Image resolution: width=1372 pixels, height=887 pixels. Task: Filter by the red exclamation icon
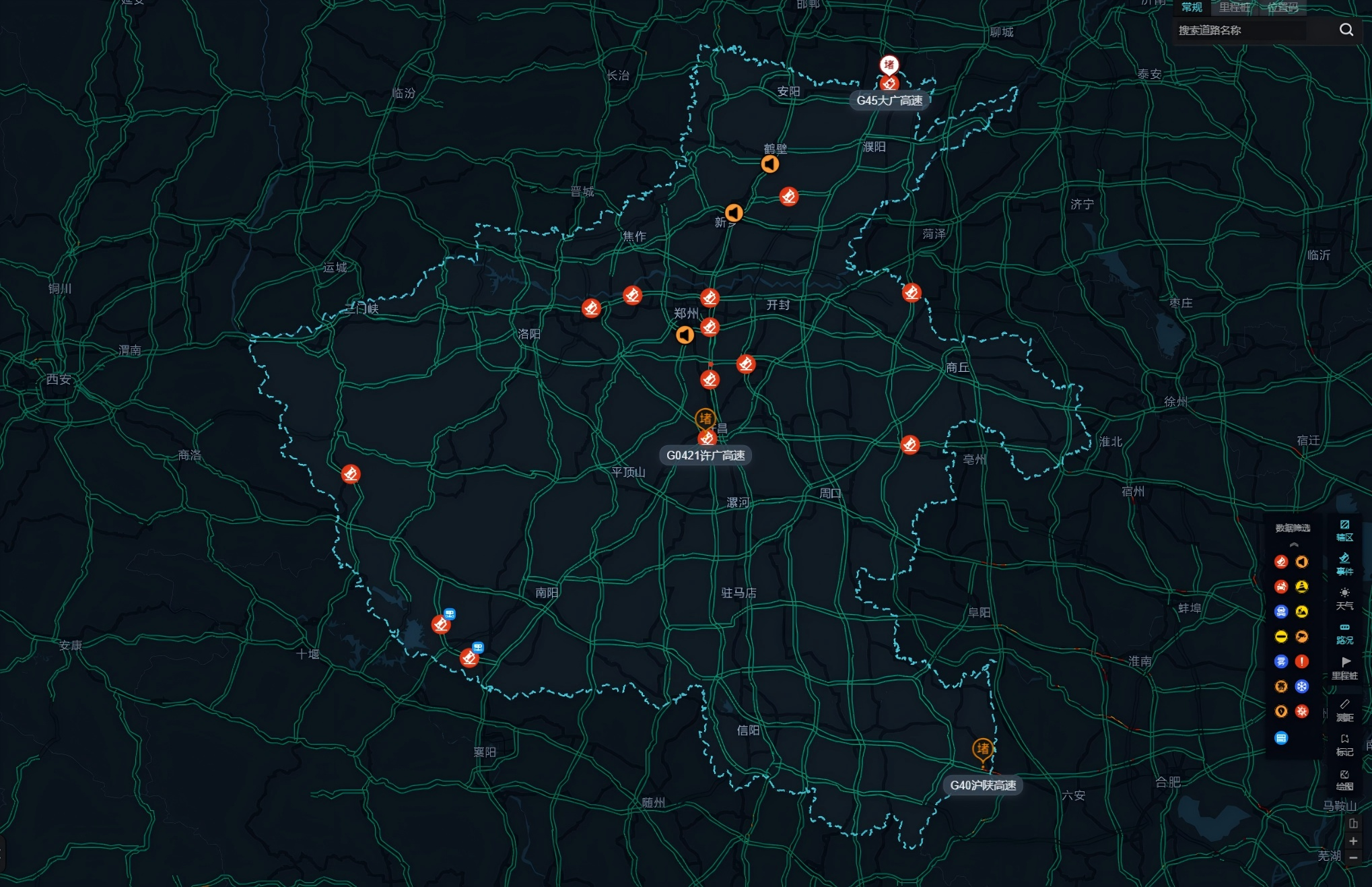click(1302, 661)
